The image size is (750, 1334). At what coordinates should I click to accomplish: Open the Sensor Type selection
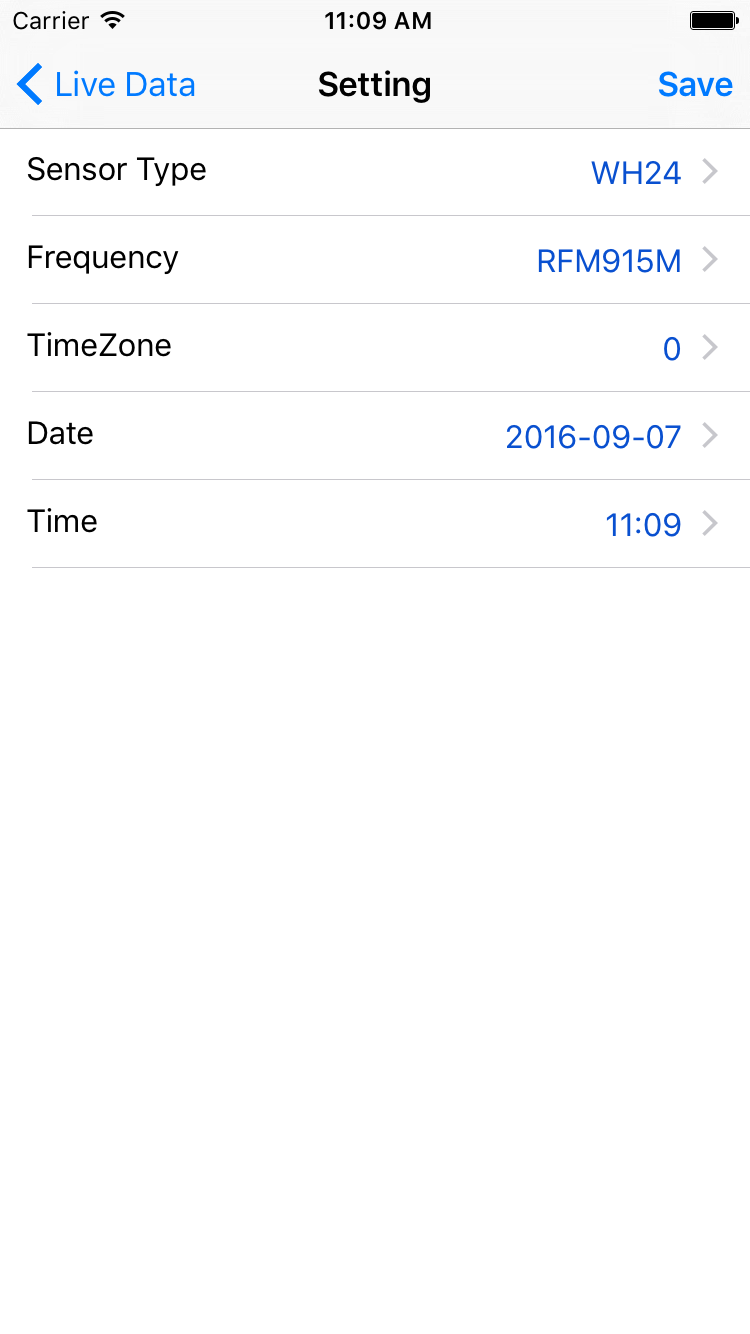pos(375,171)
